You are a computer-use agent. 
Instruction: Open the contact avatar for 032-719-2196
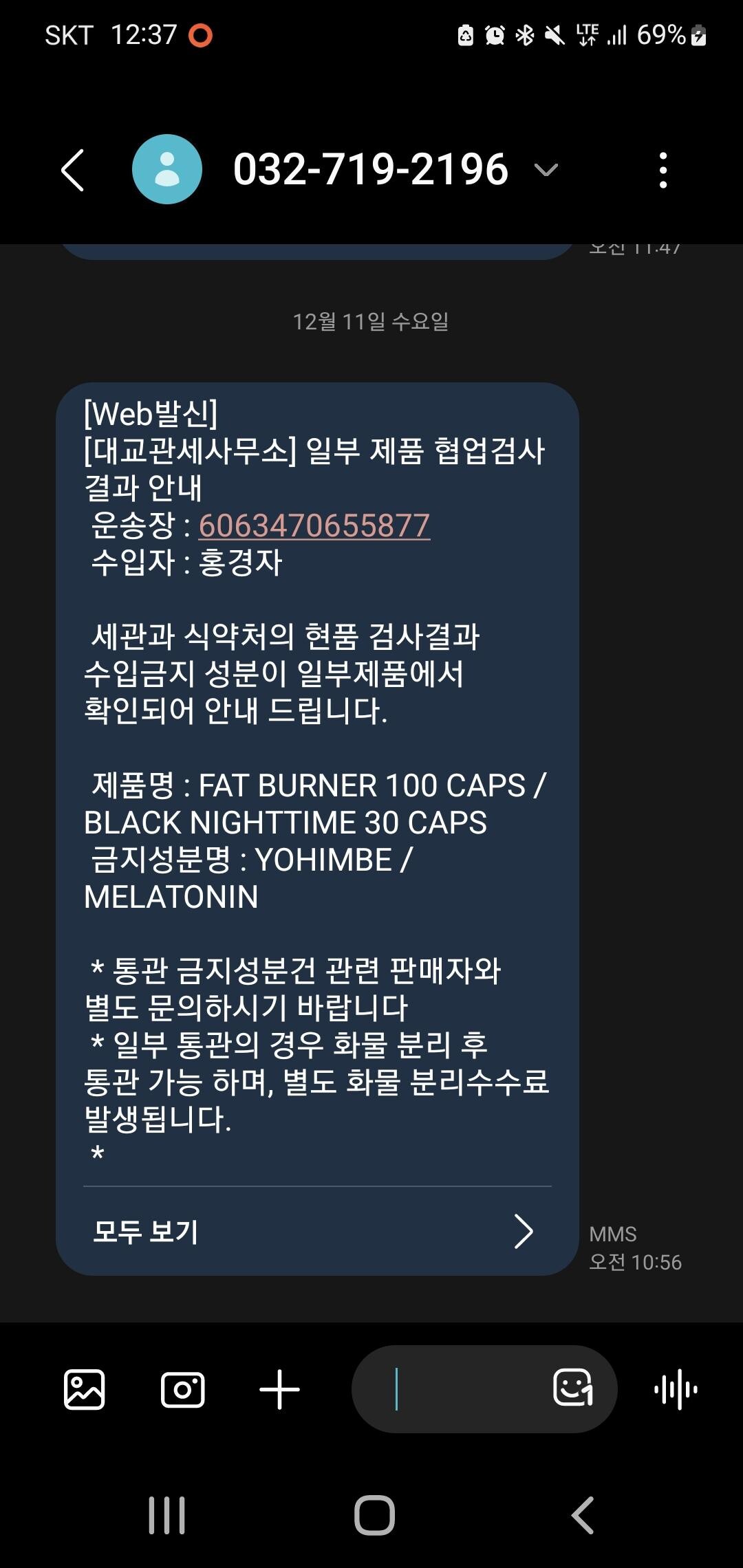point(167,169)
